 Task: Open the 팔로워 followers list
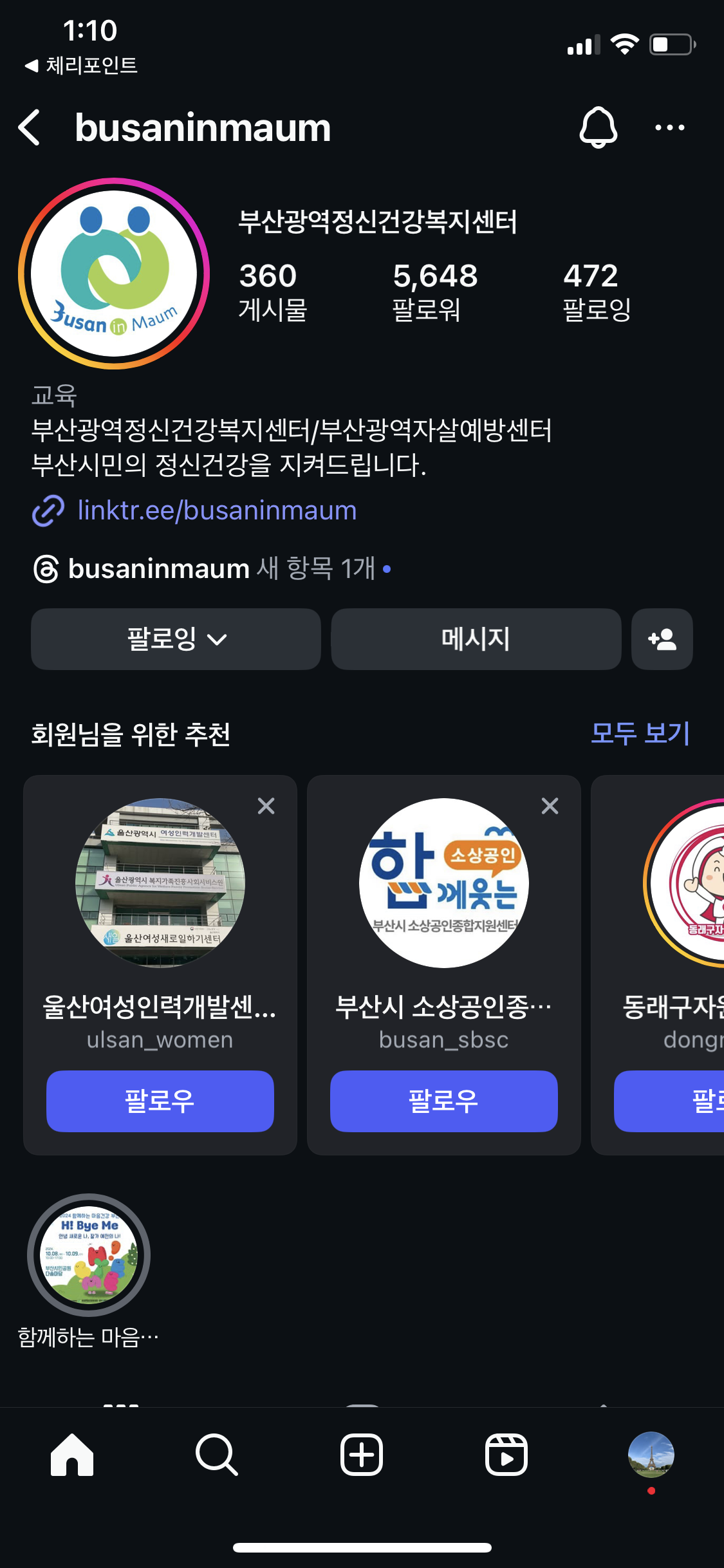(435, 291)
